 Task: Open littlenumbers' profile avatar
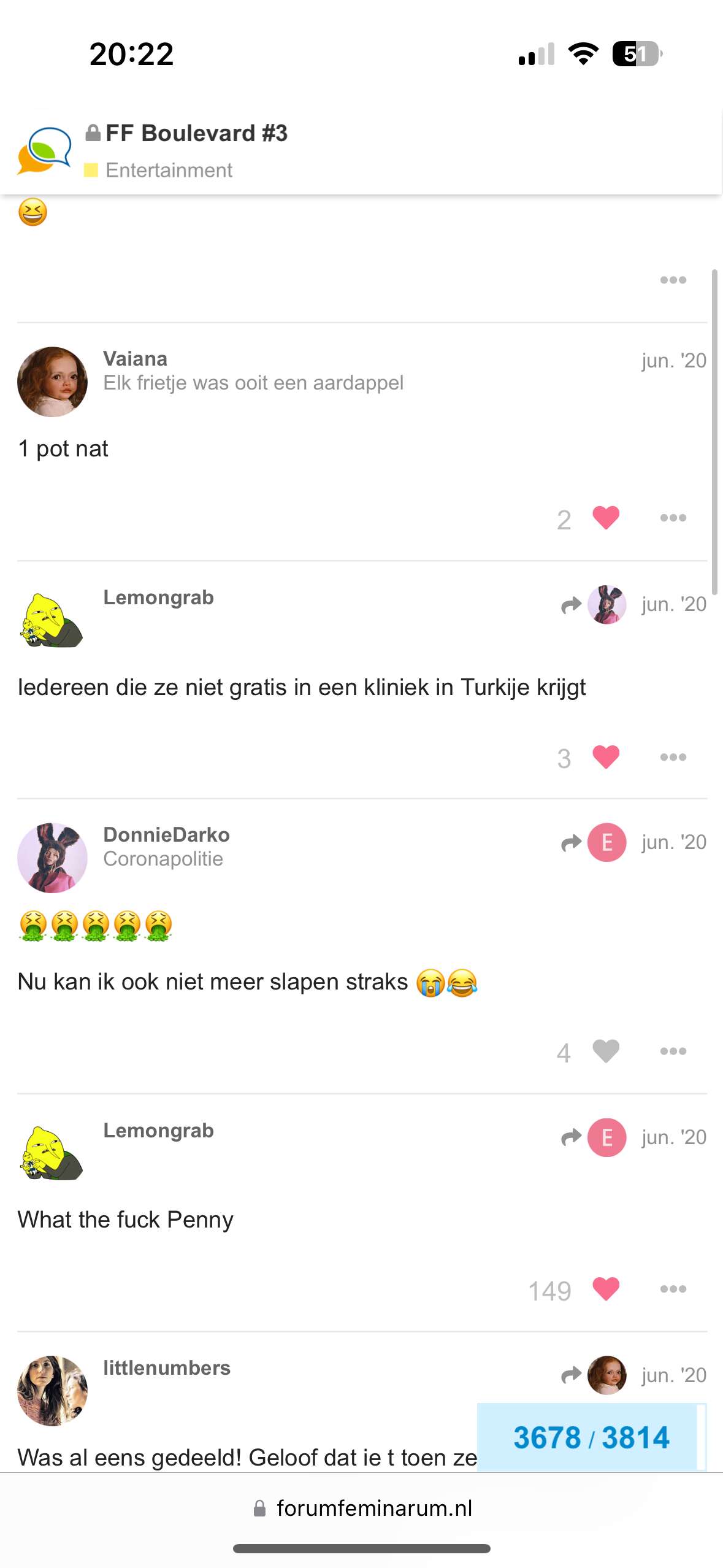click(x=52, y=1391)
